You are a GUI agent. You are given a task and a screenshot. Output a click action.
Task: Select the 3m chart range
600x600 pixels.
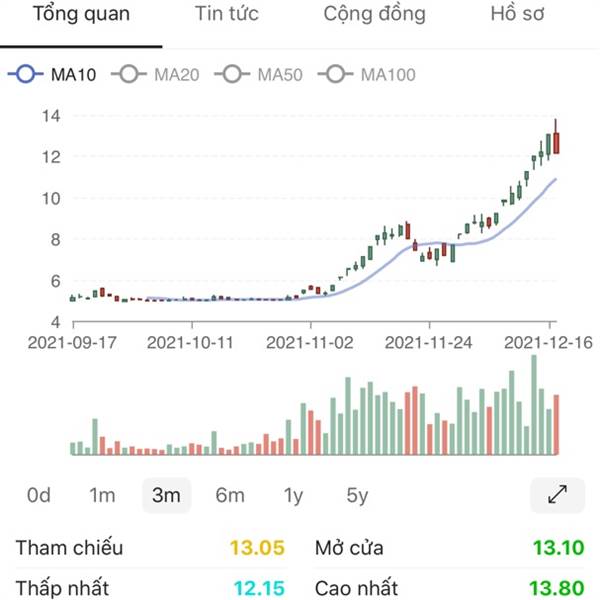tap(166, 495)
